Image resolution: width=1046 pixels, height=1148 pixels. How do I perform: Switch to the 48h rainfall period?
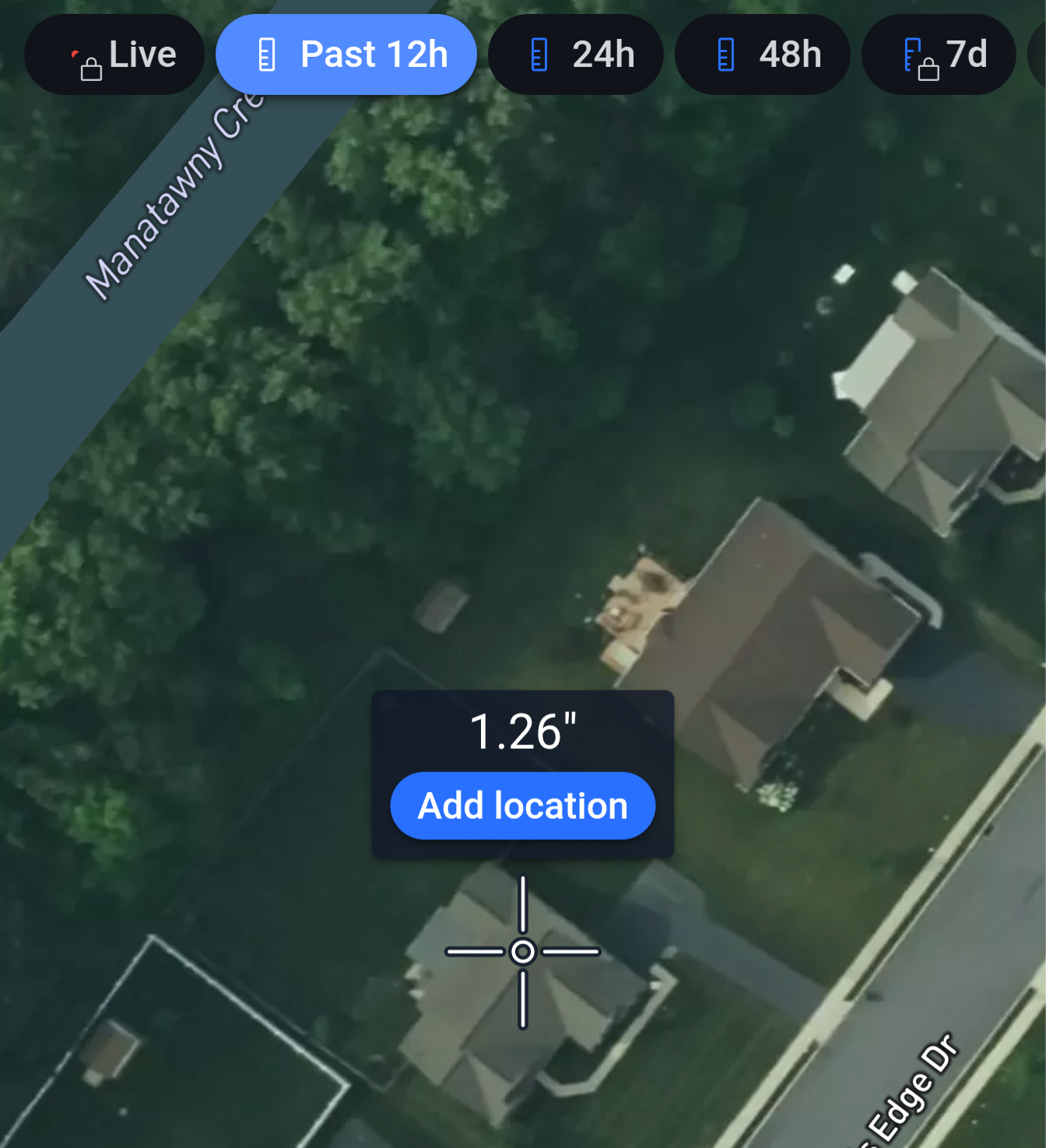coord(763,55)
